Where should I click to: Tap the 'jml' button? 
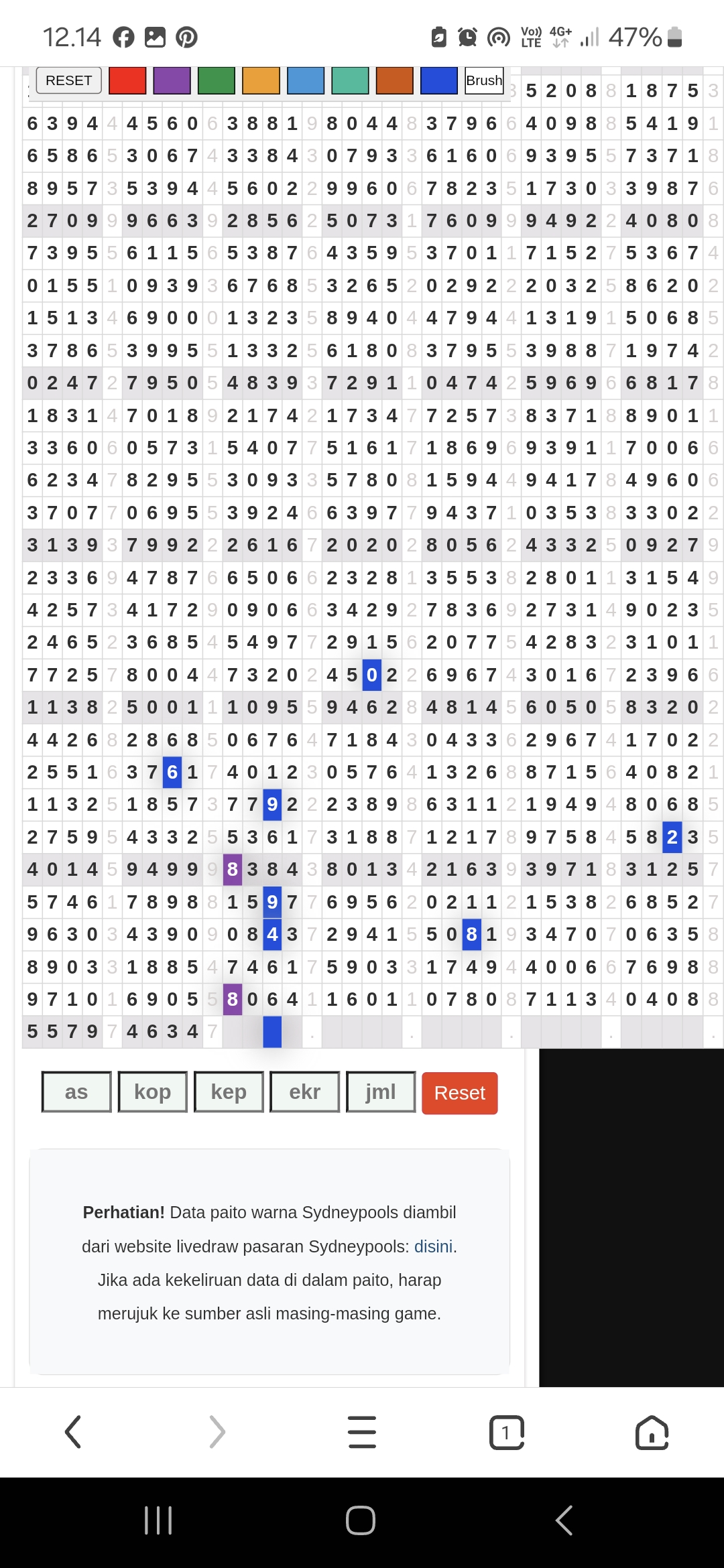click(x=381, y=1092)
